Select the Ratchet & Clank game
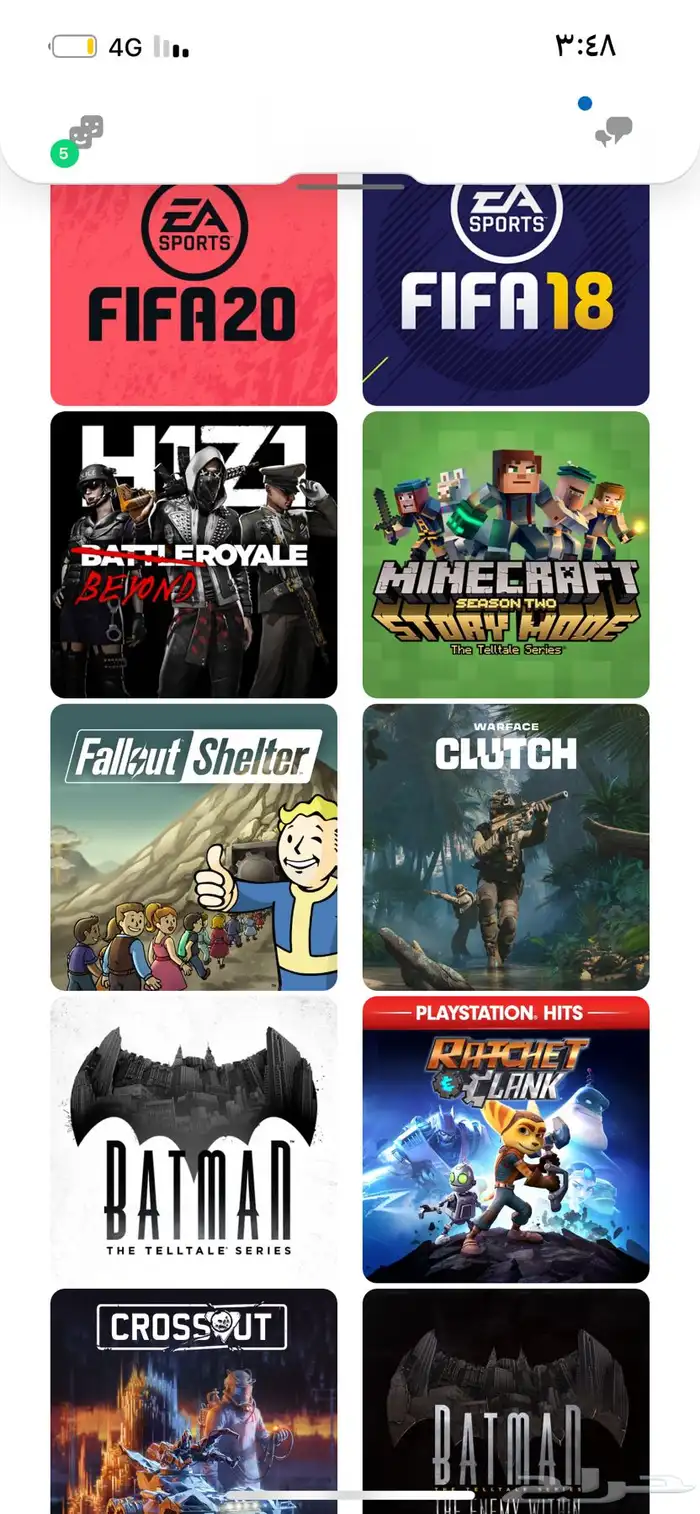This screenshot has width=700, height=1514. (505, 1138)
